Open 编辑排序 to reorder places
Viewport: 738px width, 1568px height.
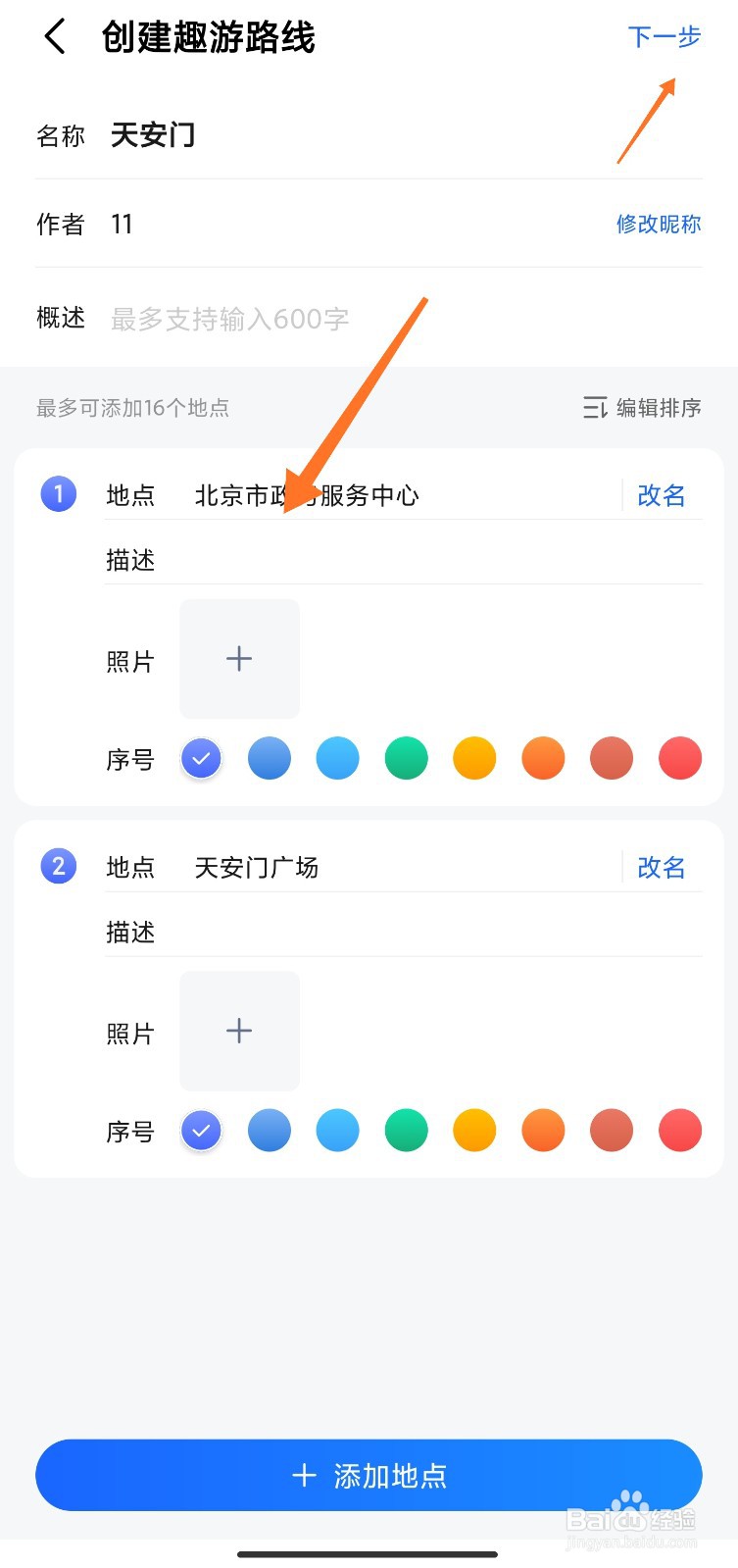tap(642, 407)
